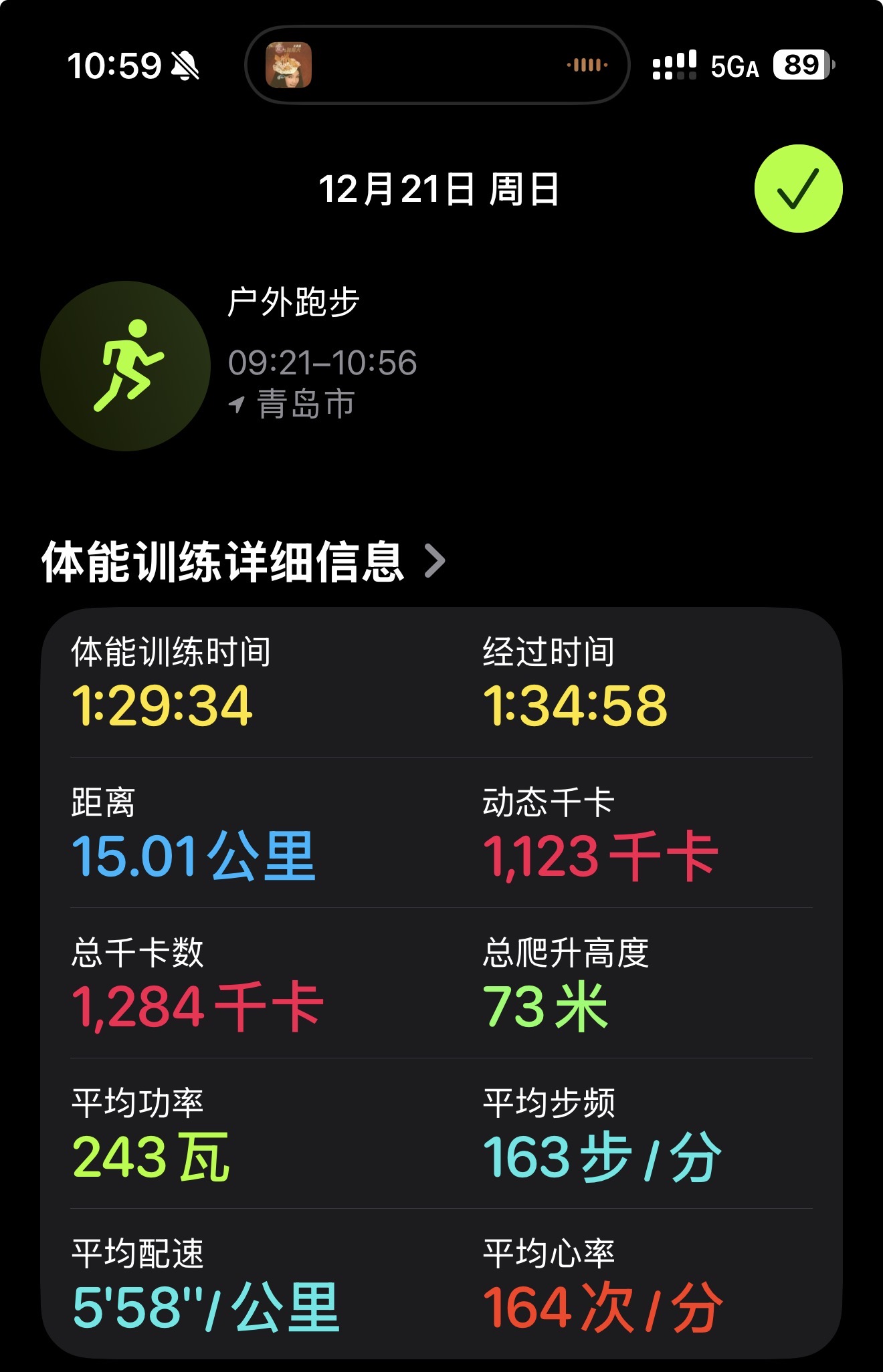The height and width of the screenshot is (1372, 883).
Task: Open the Dynamic Island now-playing activity
Action: pos(437,65)
